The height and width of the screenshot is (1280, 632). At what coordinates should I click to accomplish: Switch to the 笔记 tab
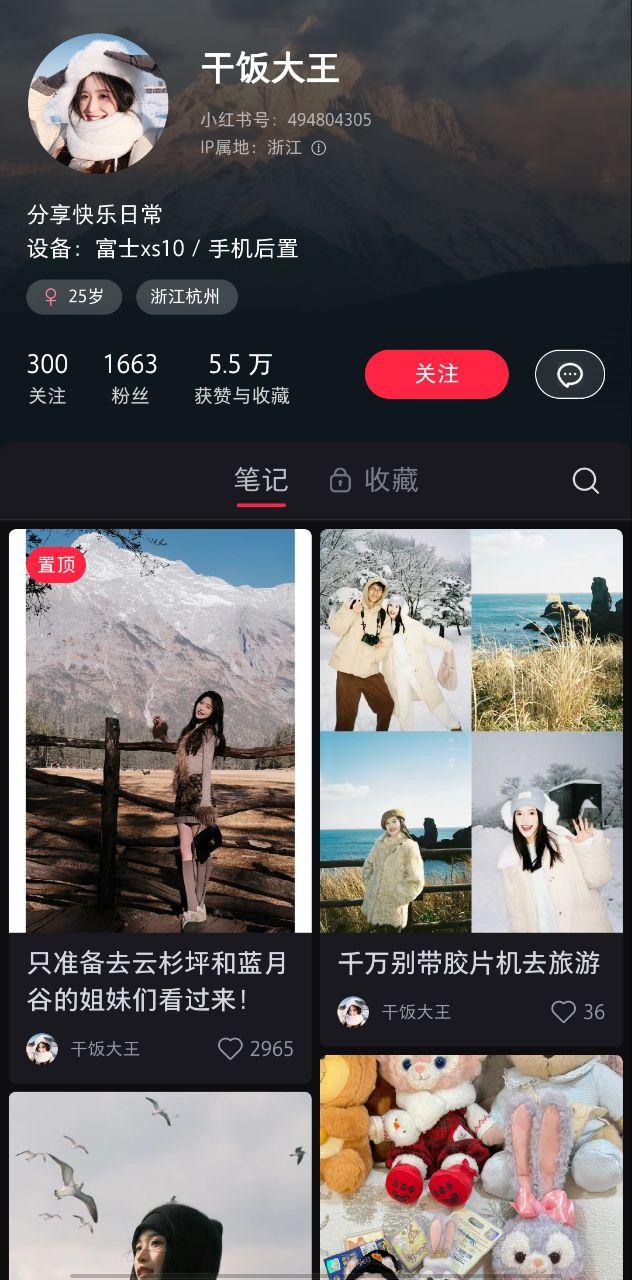point(261,481)
